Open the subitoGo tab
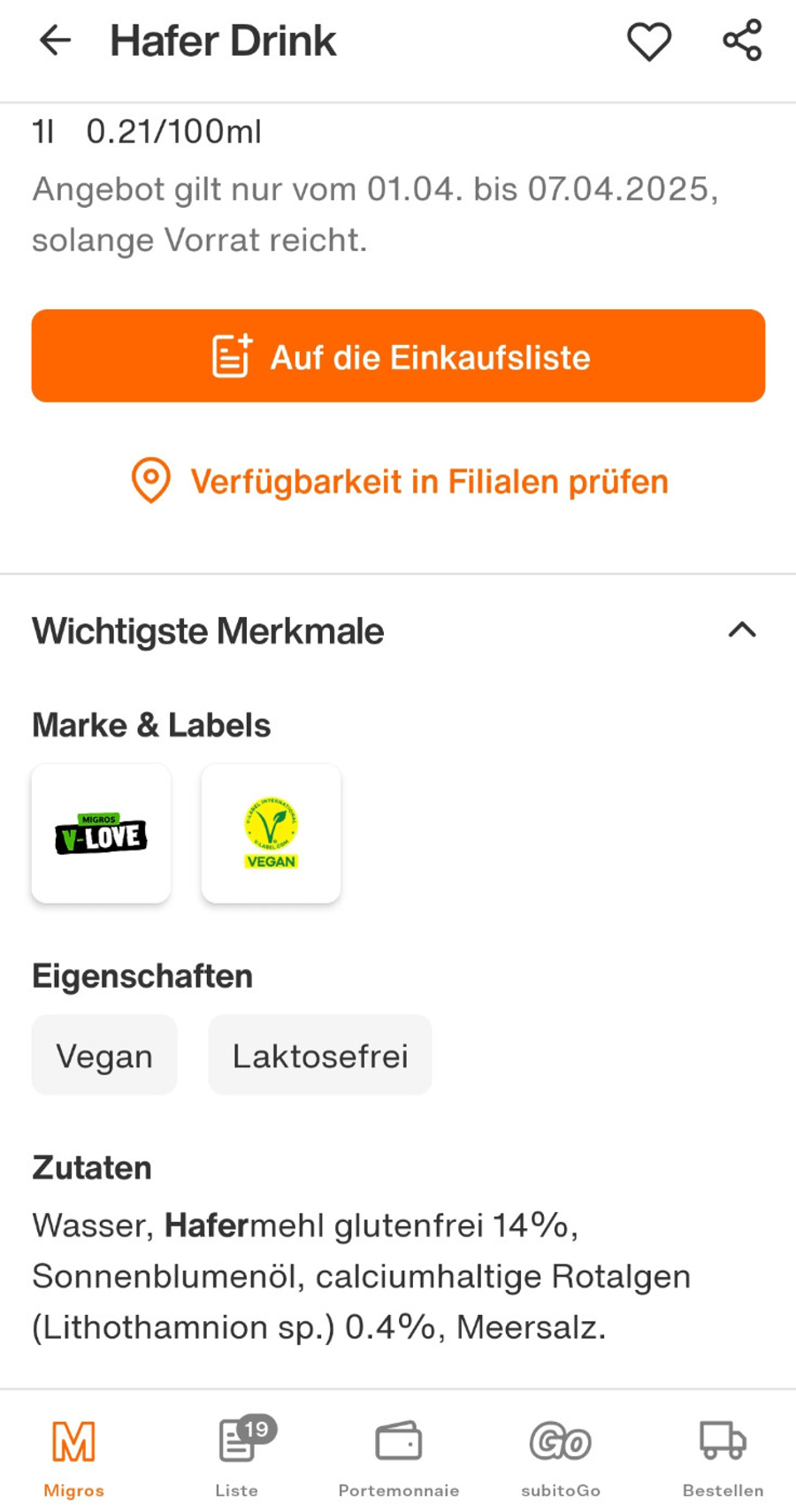The width and height of the screenshot is (796, 1512). 561,1458
